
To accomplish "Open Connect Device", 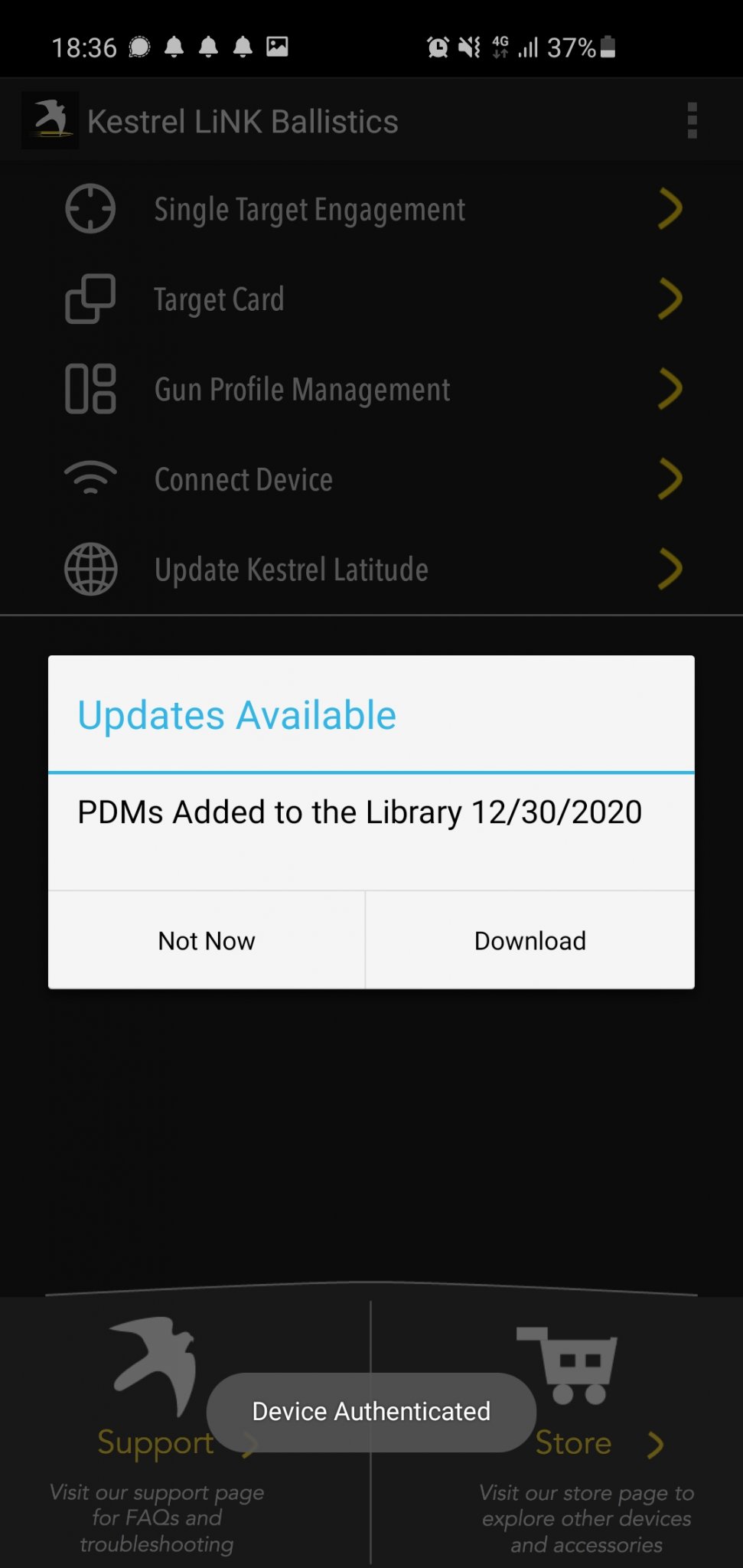I will click(x=243, y=479).
